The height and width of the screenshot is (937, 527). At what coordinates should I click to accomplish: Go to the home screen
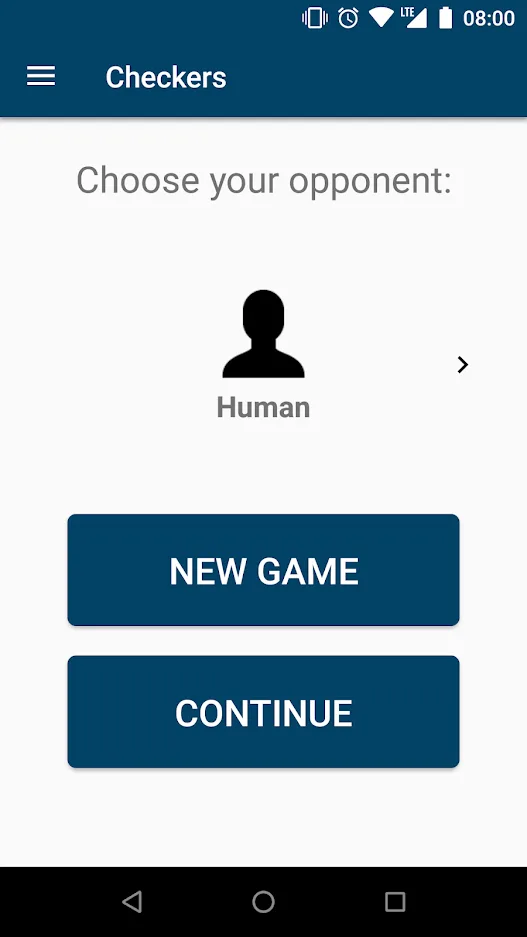pos(264,901)
